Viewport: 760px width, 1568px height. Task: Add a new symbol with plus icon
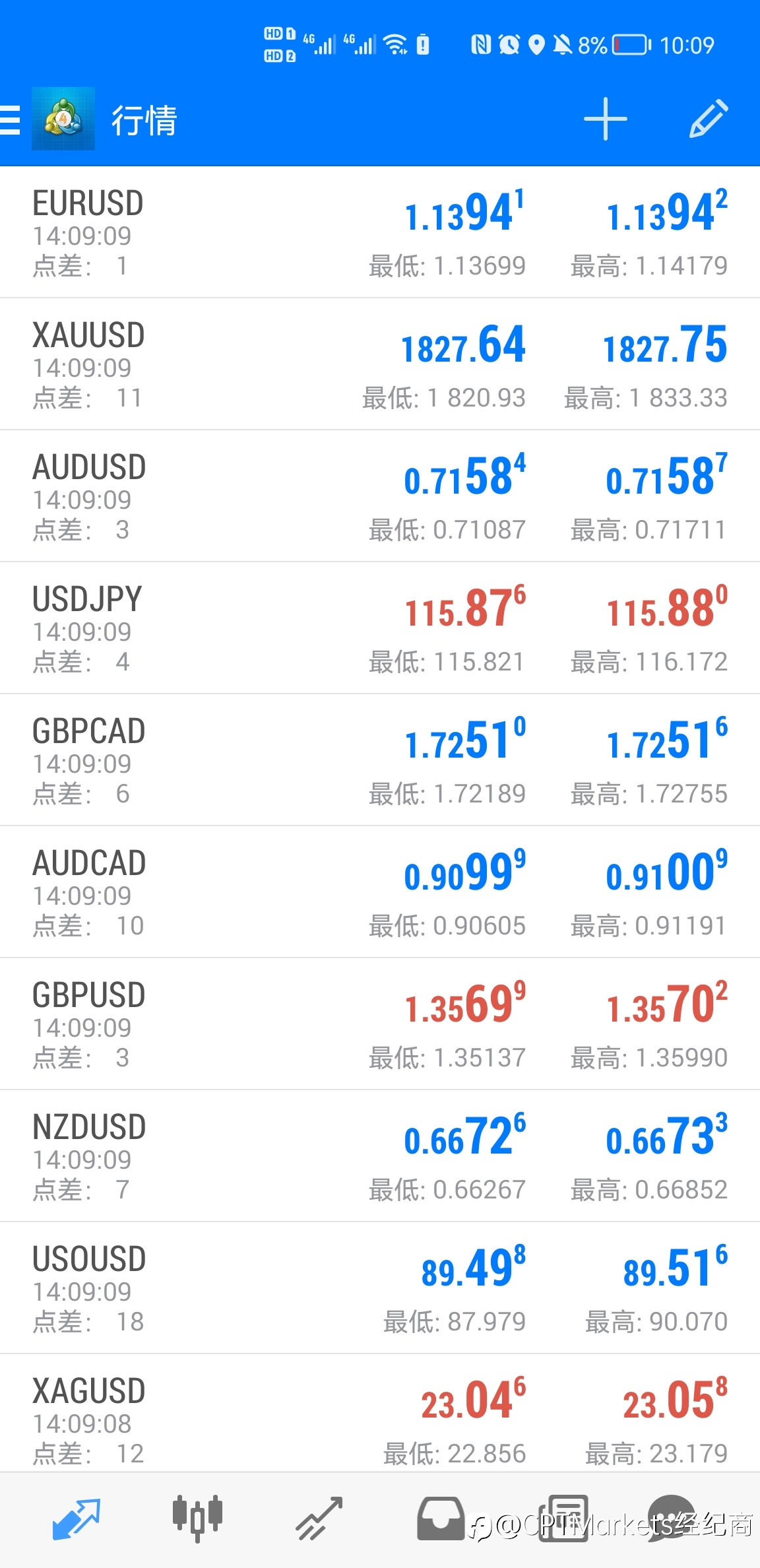coord(605,119)
